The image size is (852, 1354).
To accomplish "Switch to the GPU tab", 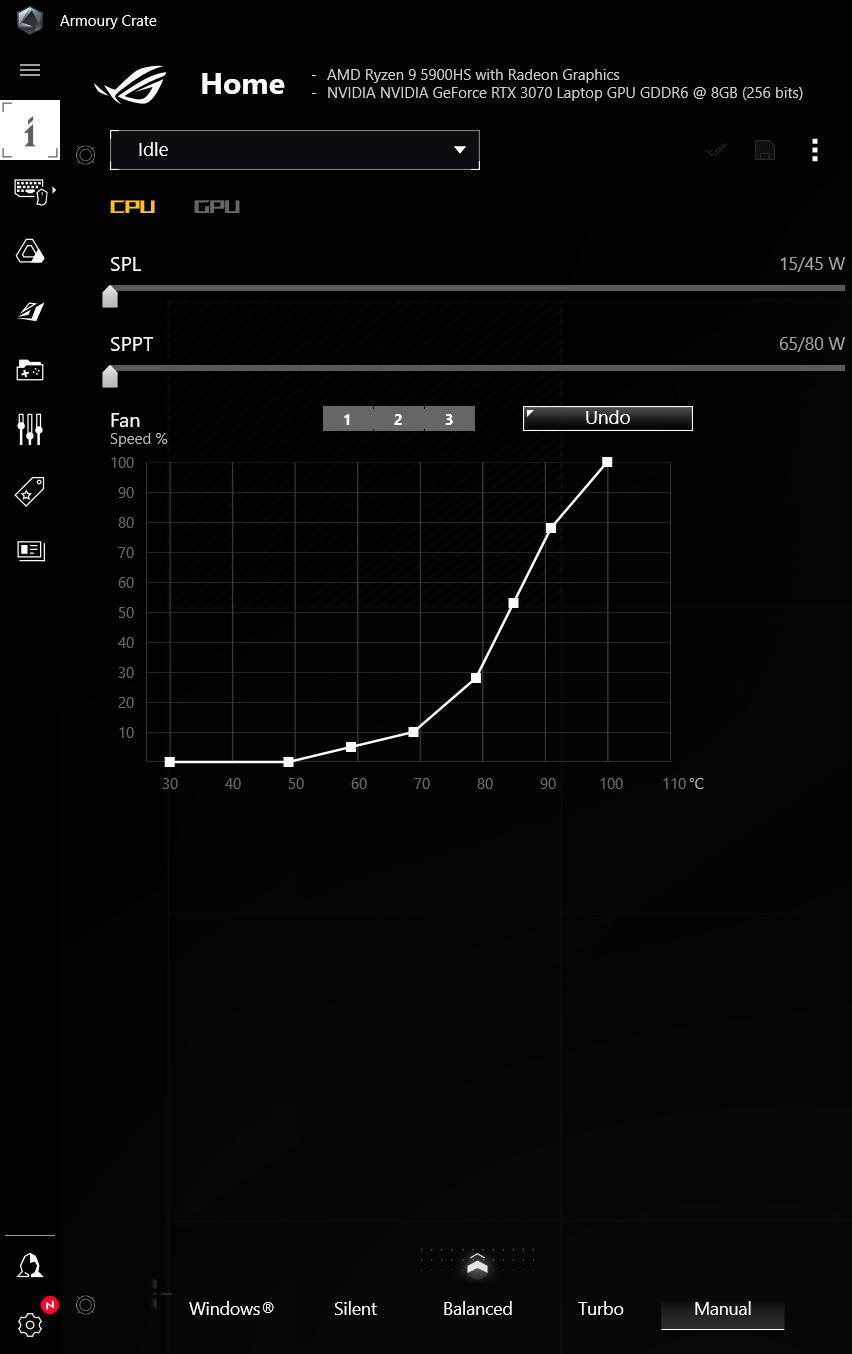I will tap(217, 206).
